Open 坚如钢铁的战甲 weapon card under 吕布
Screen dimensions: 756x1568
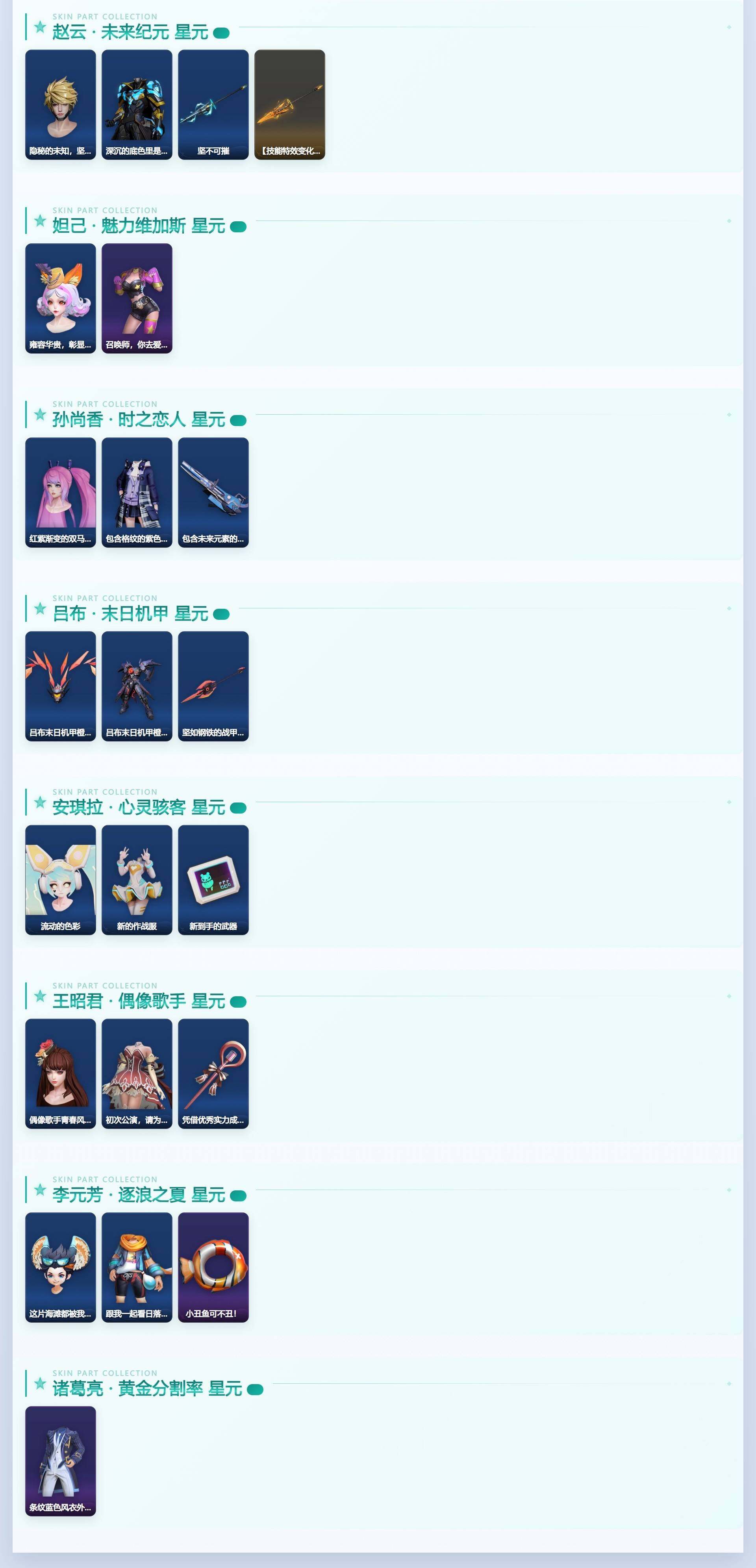213,686
